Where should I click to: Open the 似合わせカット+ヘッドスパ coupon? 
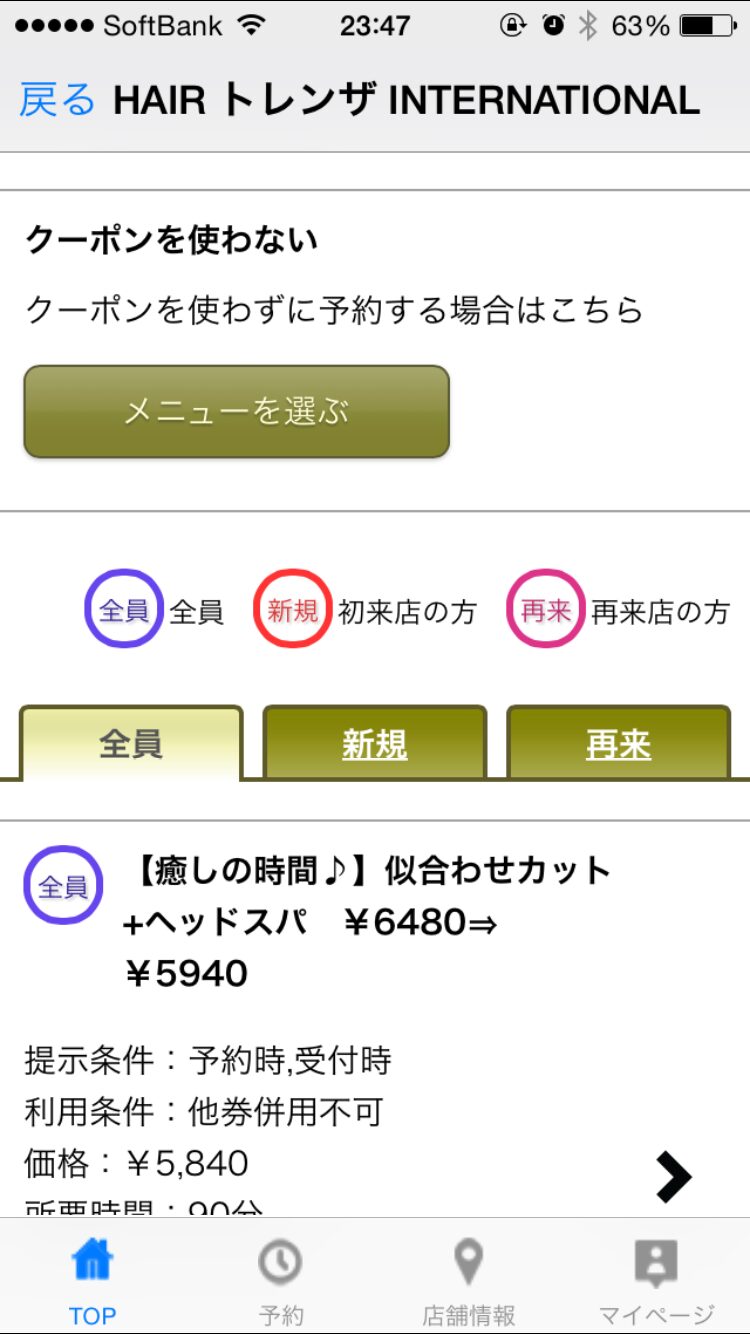pyautogui.click(x=375, y=1020)
